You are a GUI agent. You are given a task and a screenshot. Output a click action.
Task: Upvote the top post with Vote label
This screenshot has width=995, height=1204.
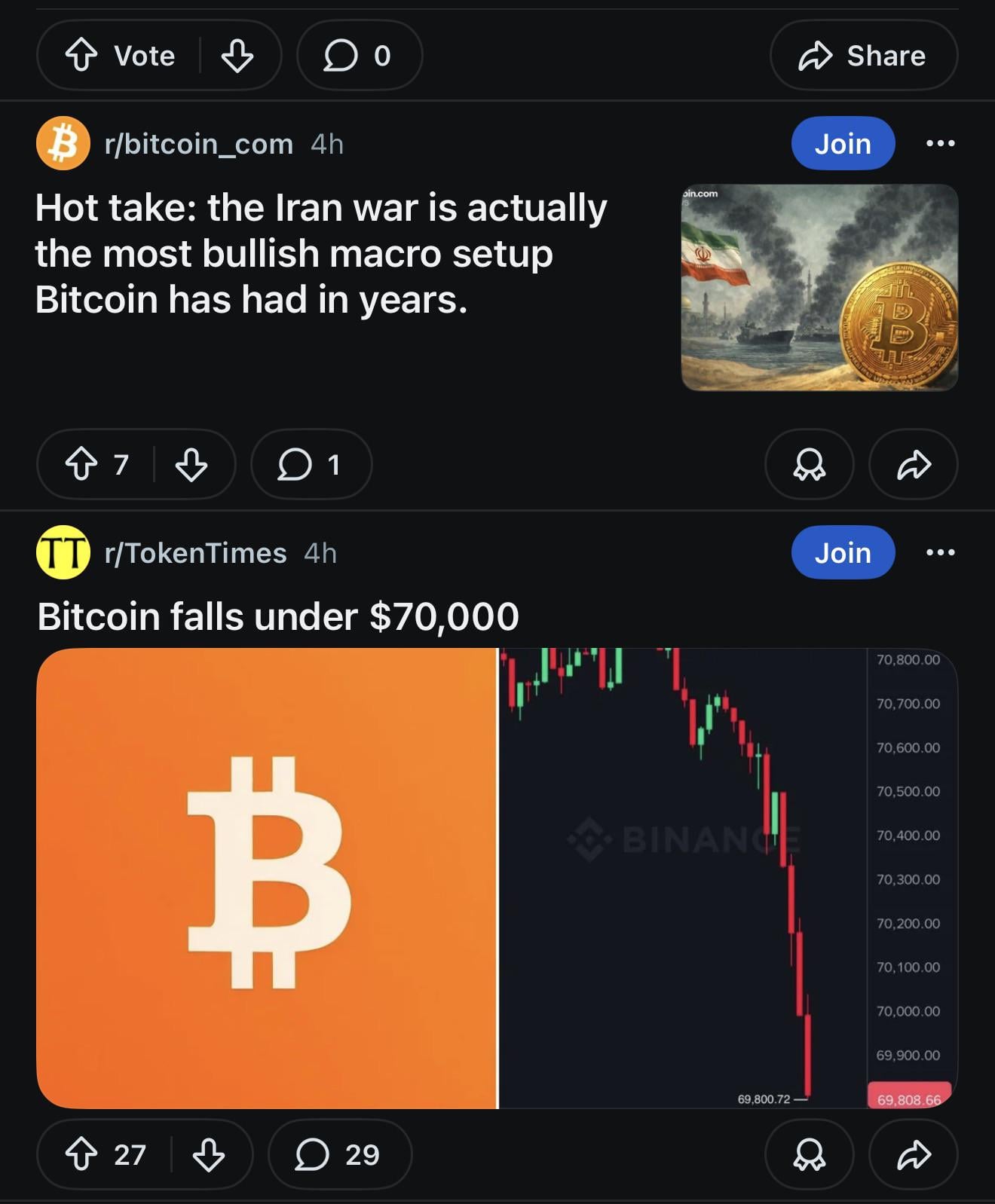click(81, 56)
